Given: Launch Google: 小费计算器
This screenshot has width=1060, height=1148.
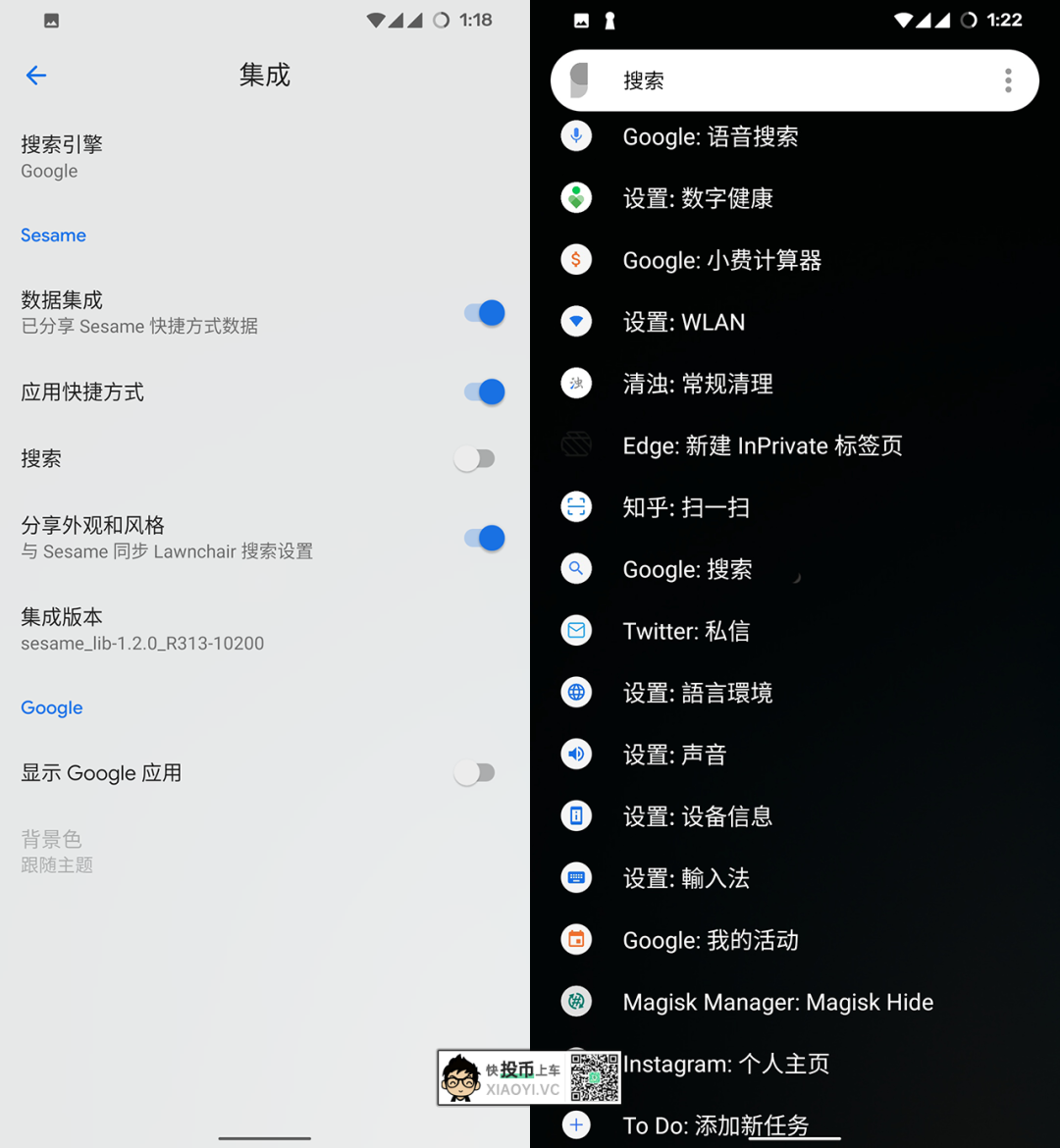Looking at the screenshot, I should point(721,260).
